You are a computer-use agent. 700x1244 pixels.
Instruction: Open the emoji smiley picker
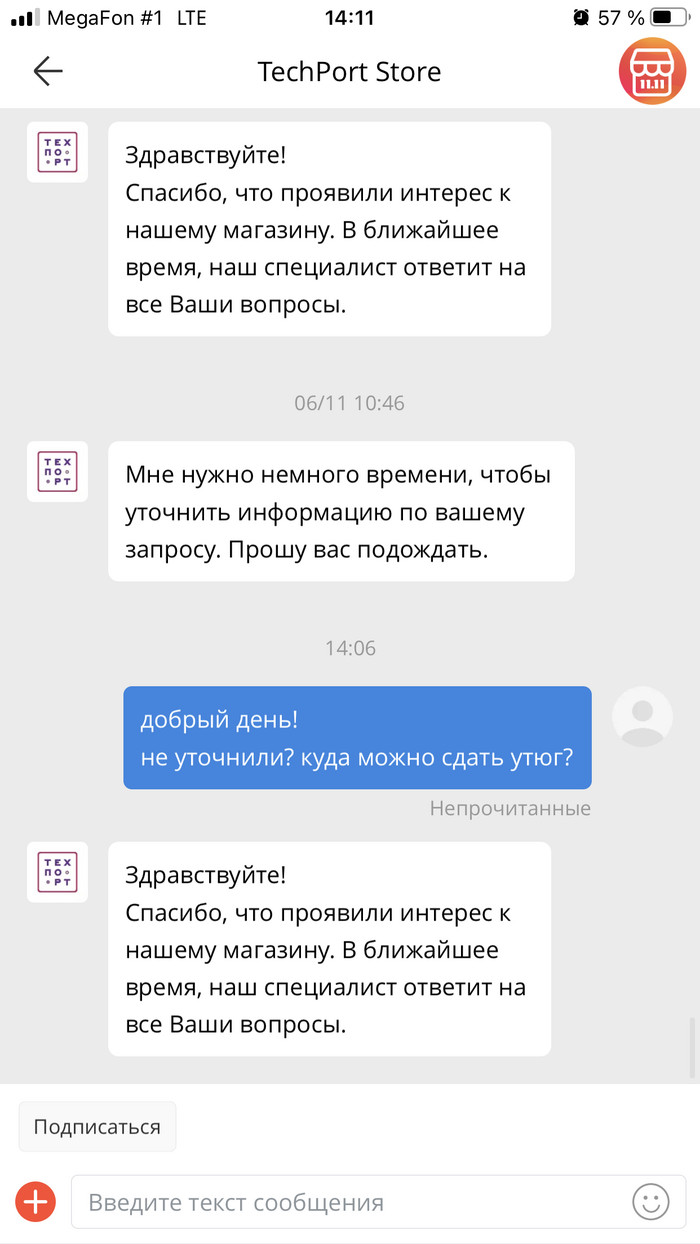point(650,1201)
